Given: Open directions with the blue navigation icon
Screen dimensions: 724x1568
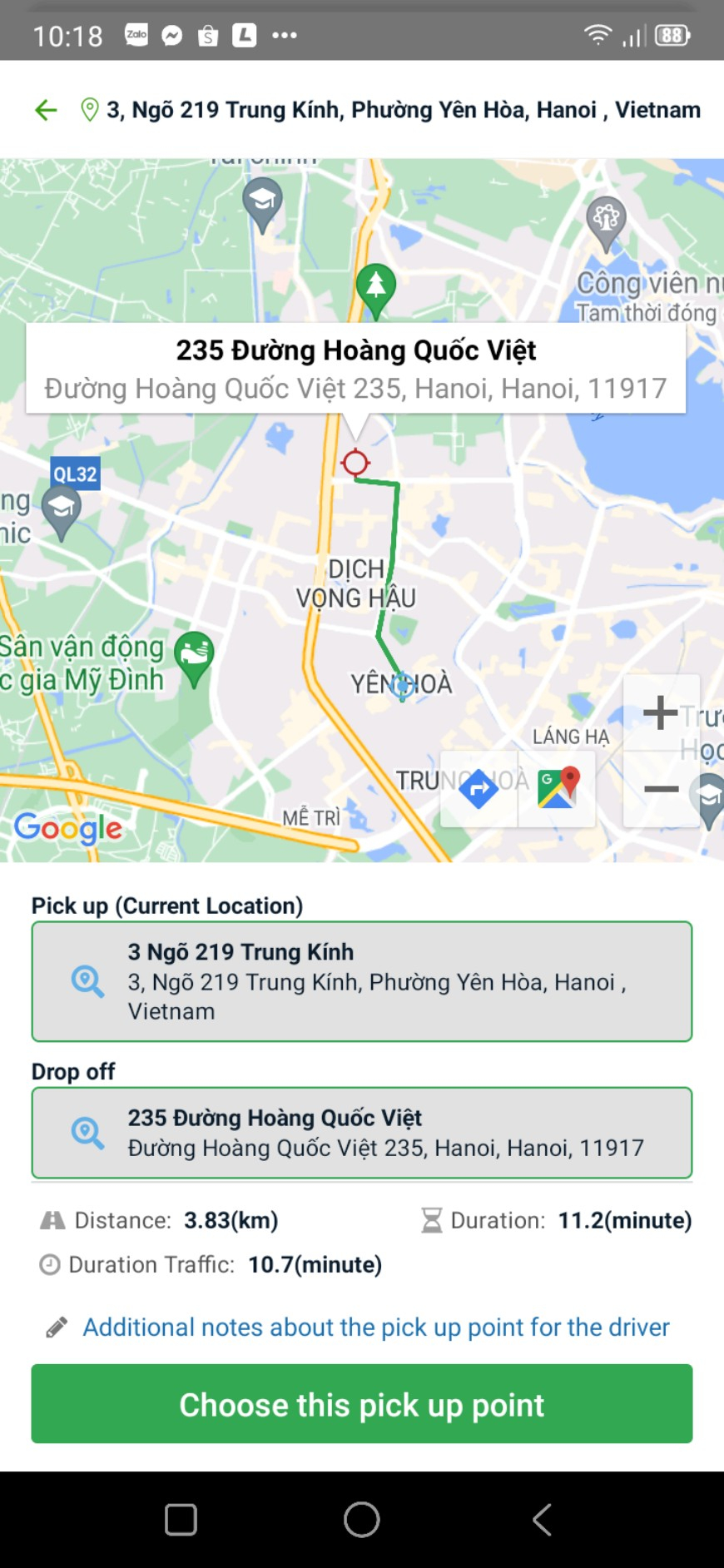Looking at the screenshot, I should [x=479, y=787].
